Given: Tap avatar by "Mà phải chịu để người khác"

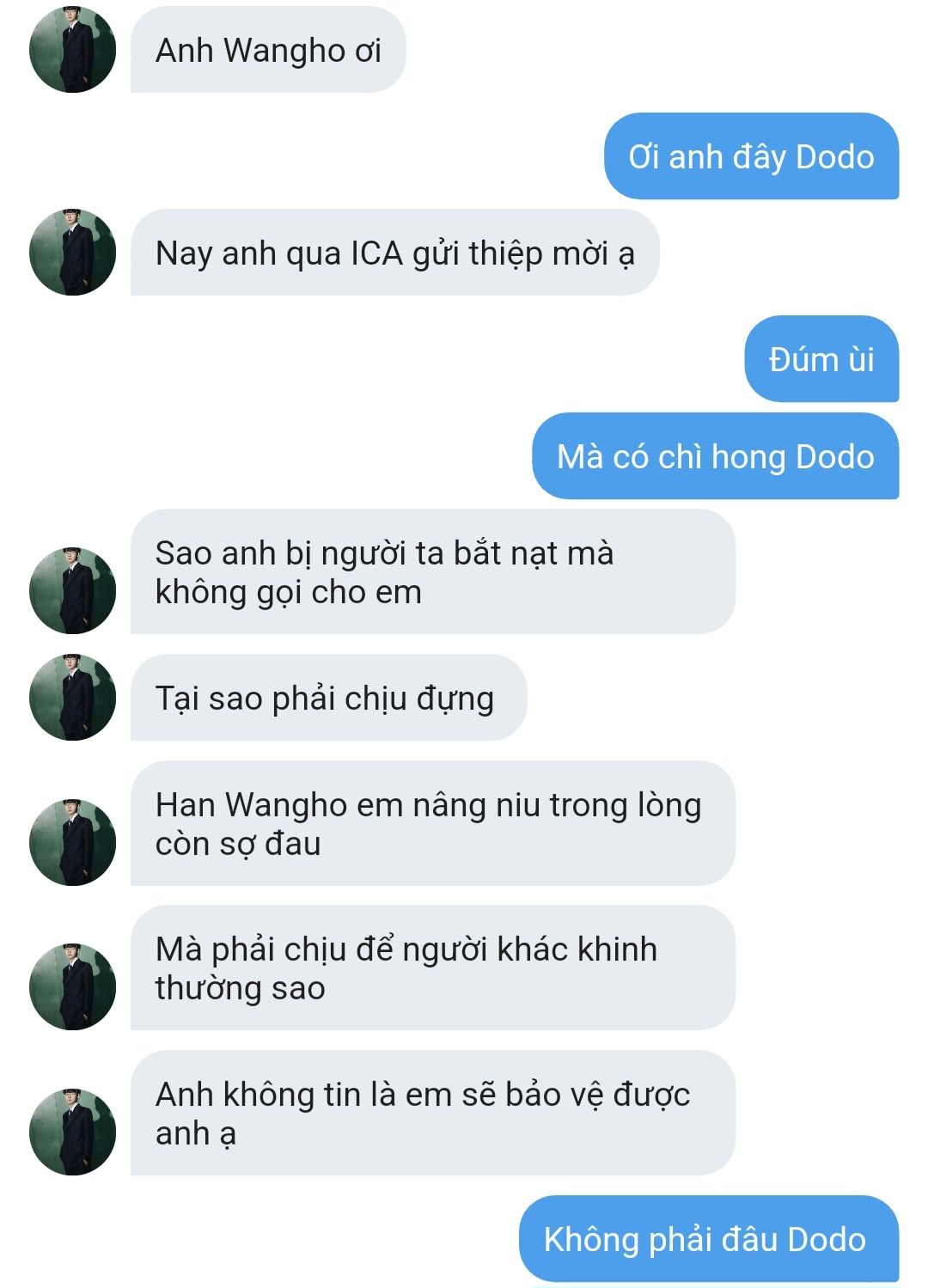Looking at the screenshot, I should point(72,987).
